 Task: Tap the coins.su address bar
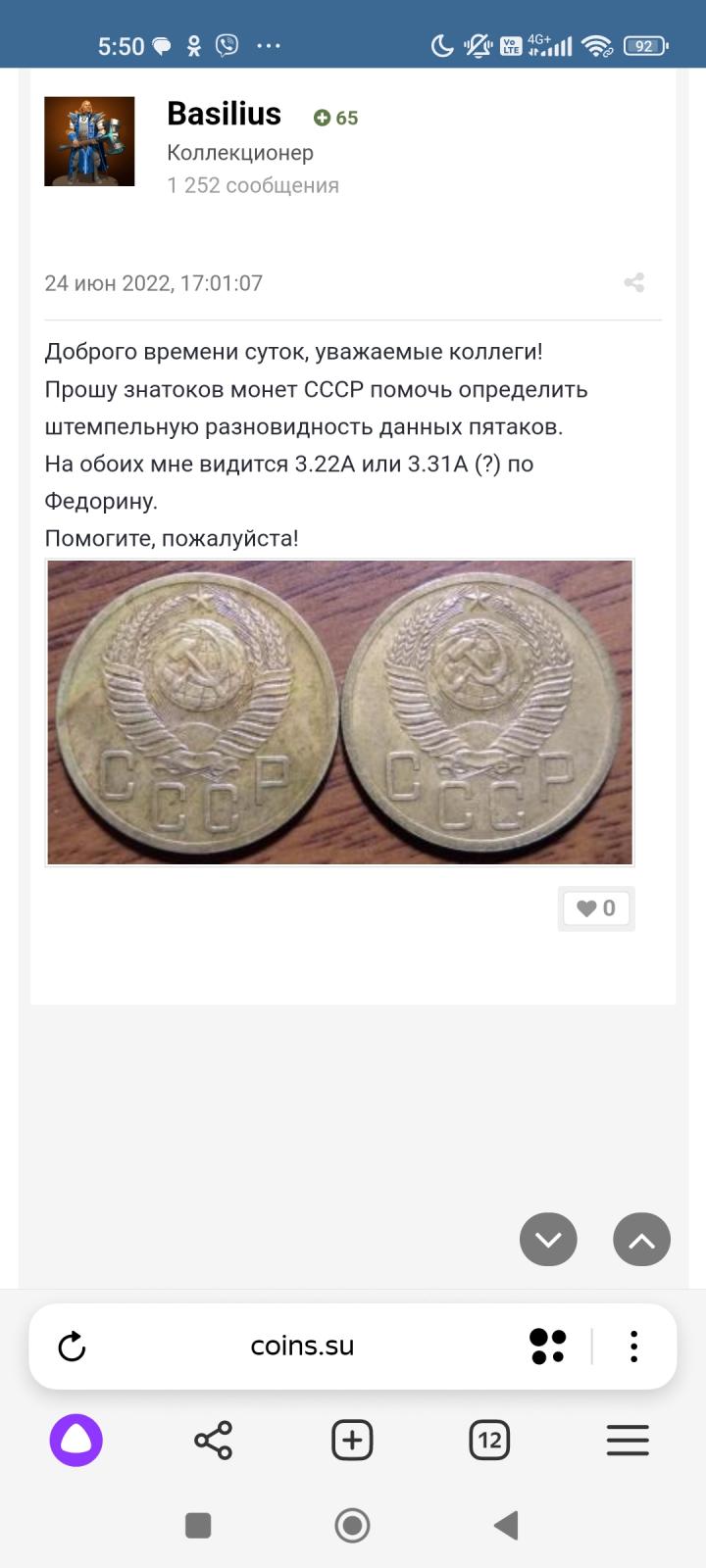(302, 1347)
